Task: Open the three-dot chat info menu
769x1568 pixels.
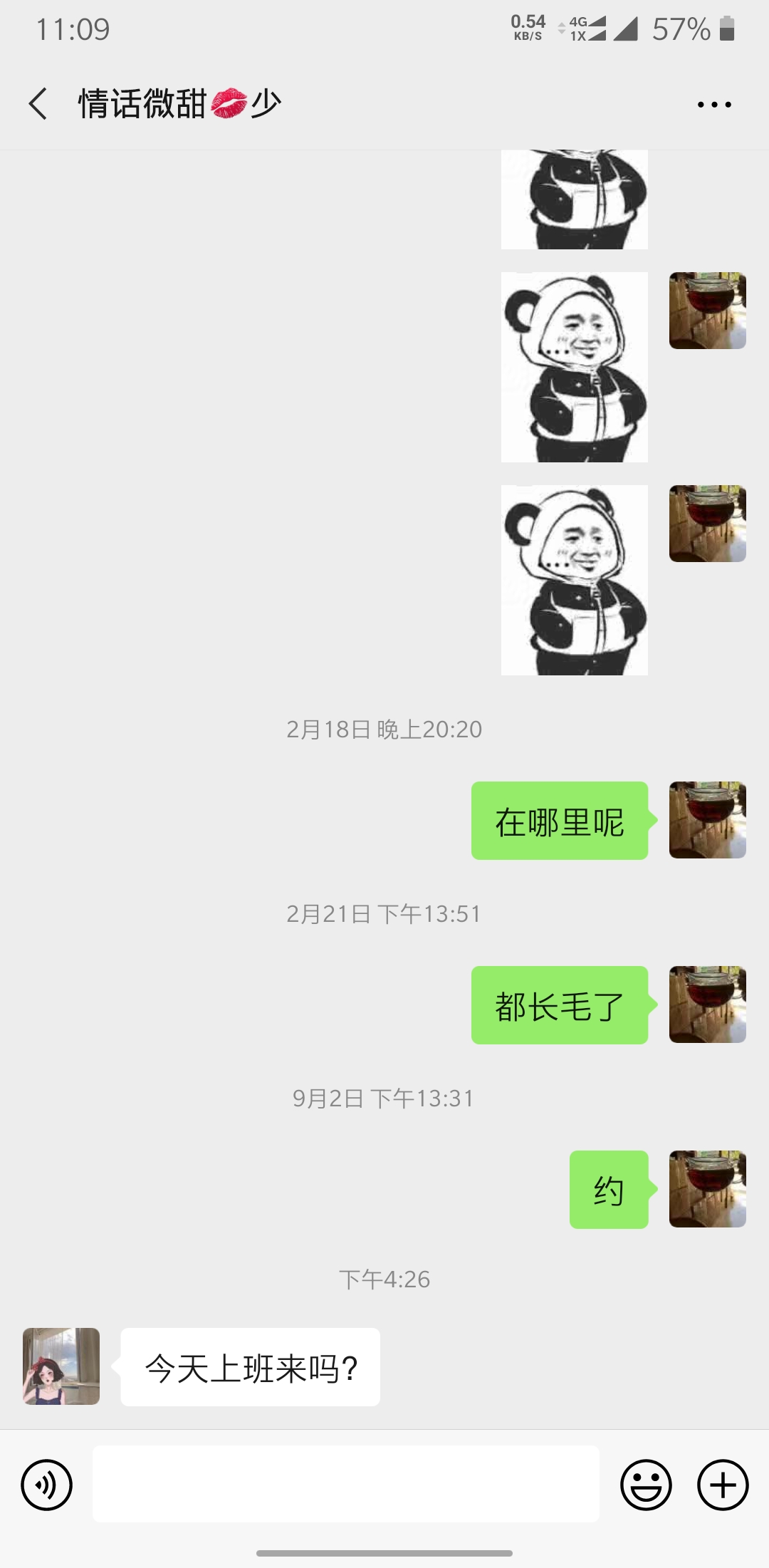Action: [x=714, y=105]
